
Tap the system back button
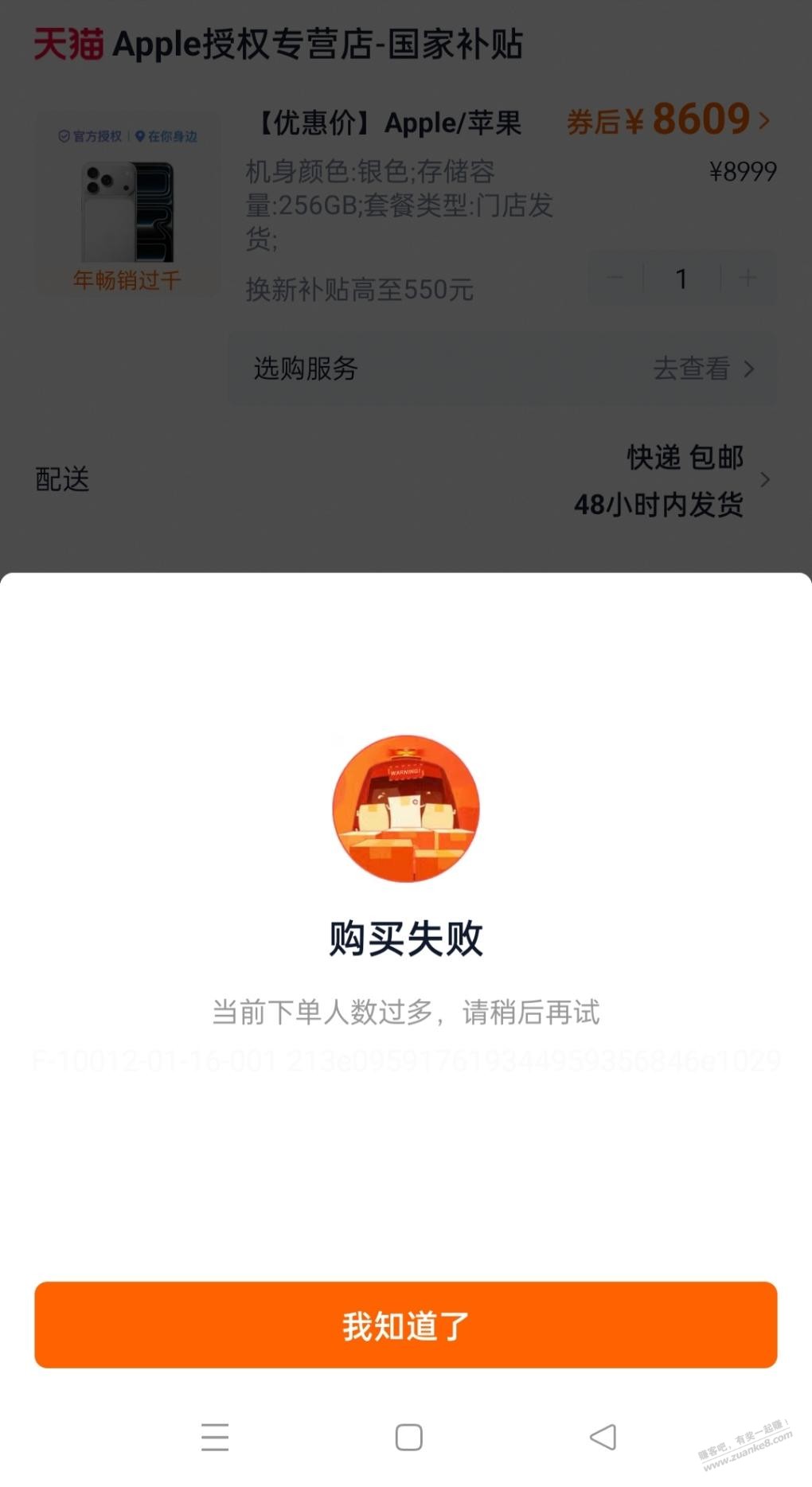click(603, 1437)
